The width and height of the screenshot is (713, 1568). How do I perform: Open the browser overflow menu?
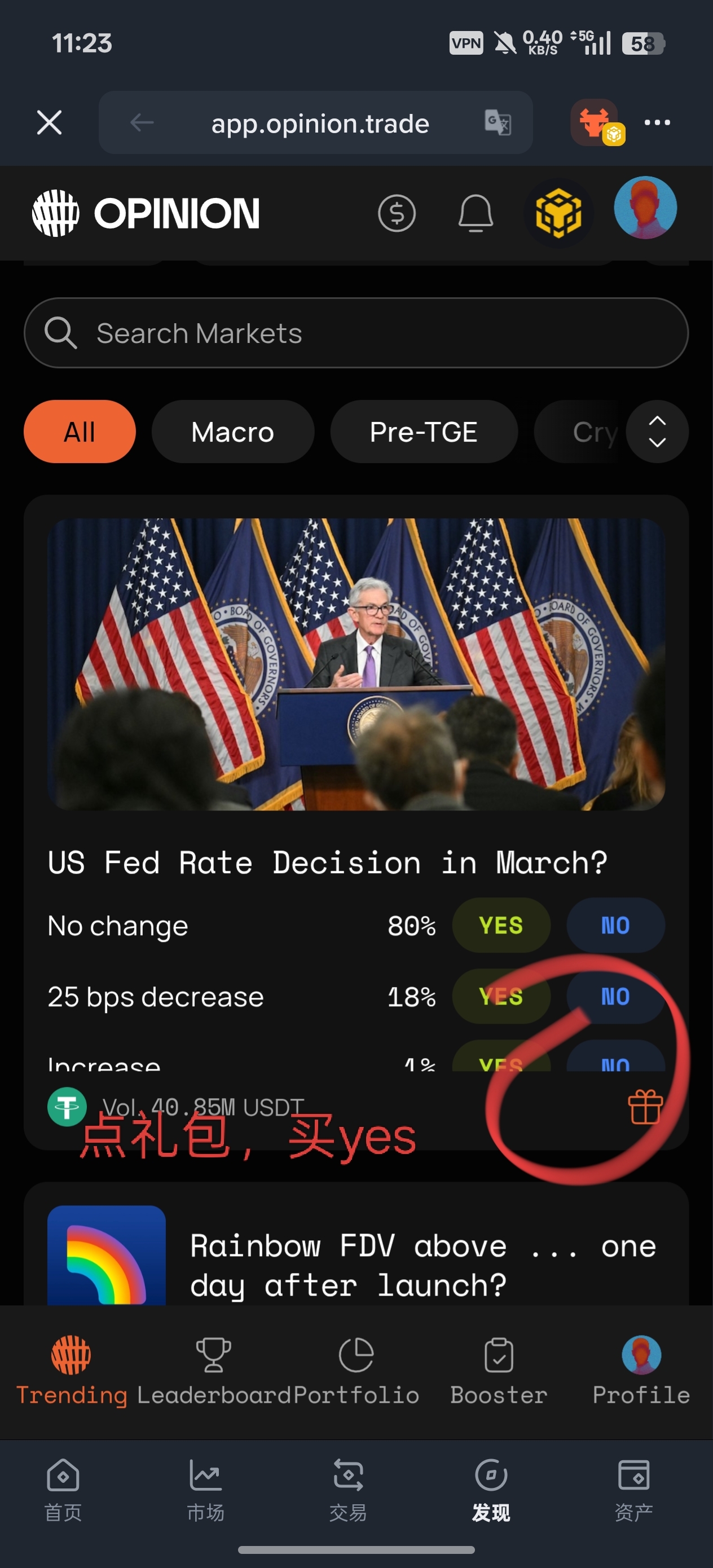(x=657, y=122)
